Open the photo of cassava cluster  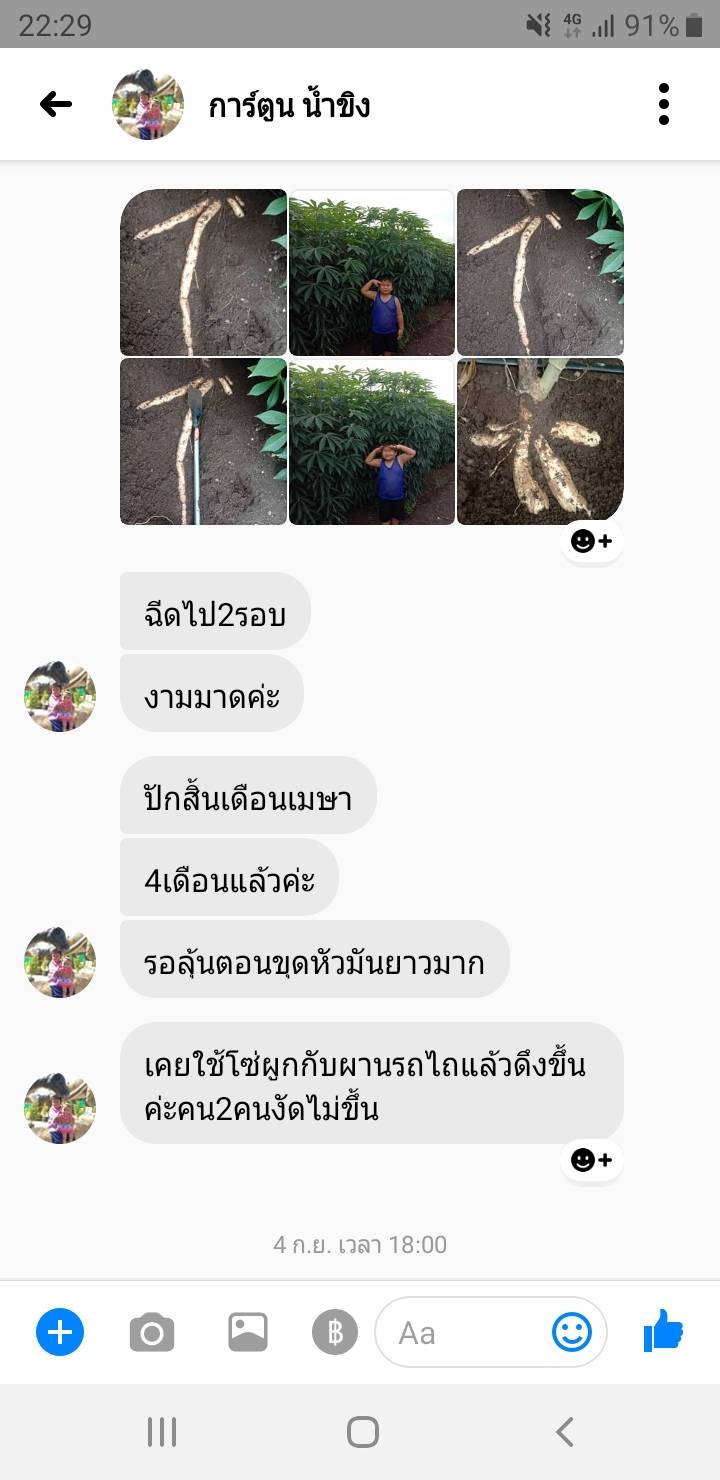coord(540,441)
